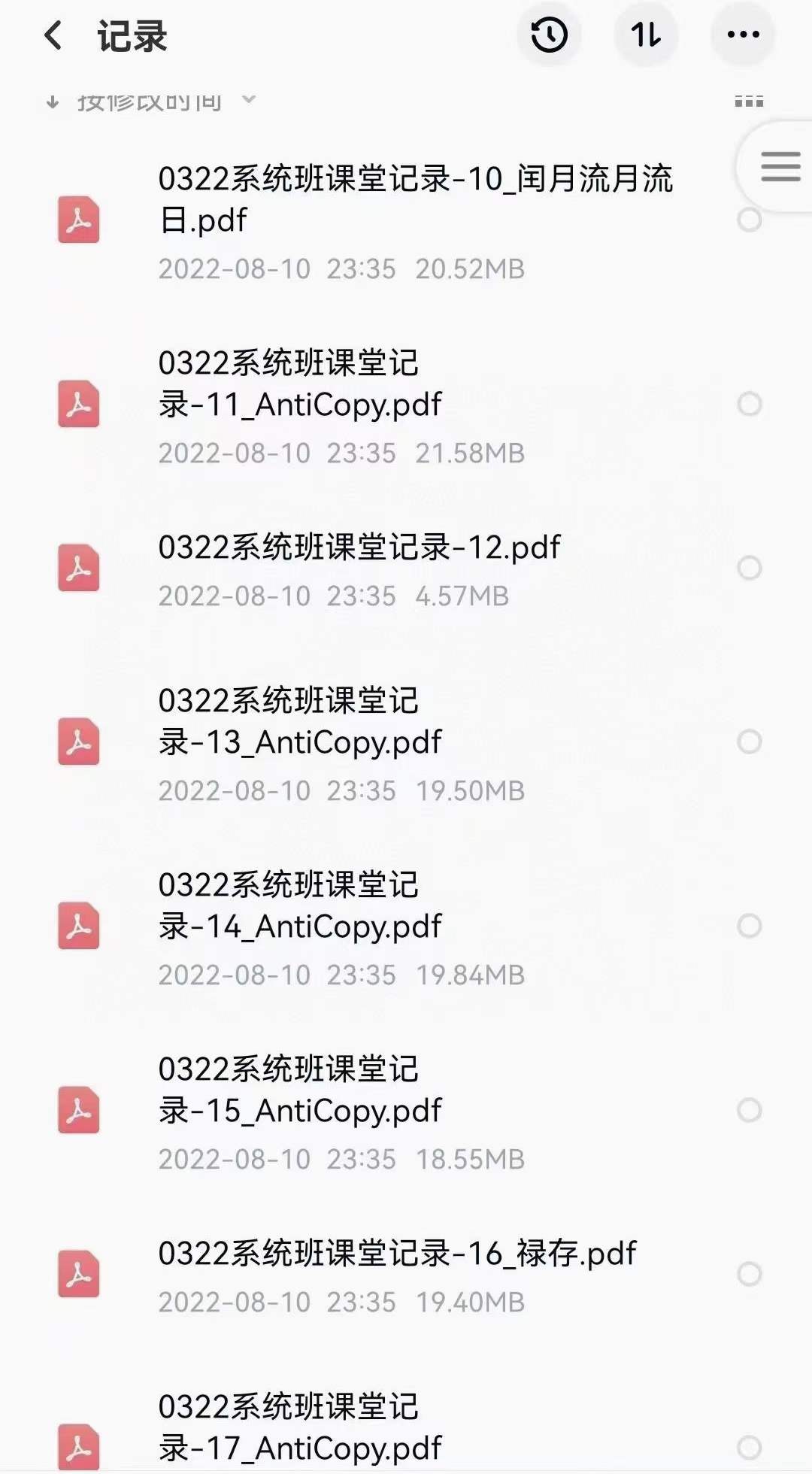The width and height of the screenshot is (812, 1474).
Task: Mark 录-15_AntiCopy.pdf as selected
Action: (750, 1110)
